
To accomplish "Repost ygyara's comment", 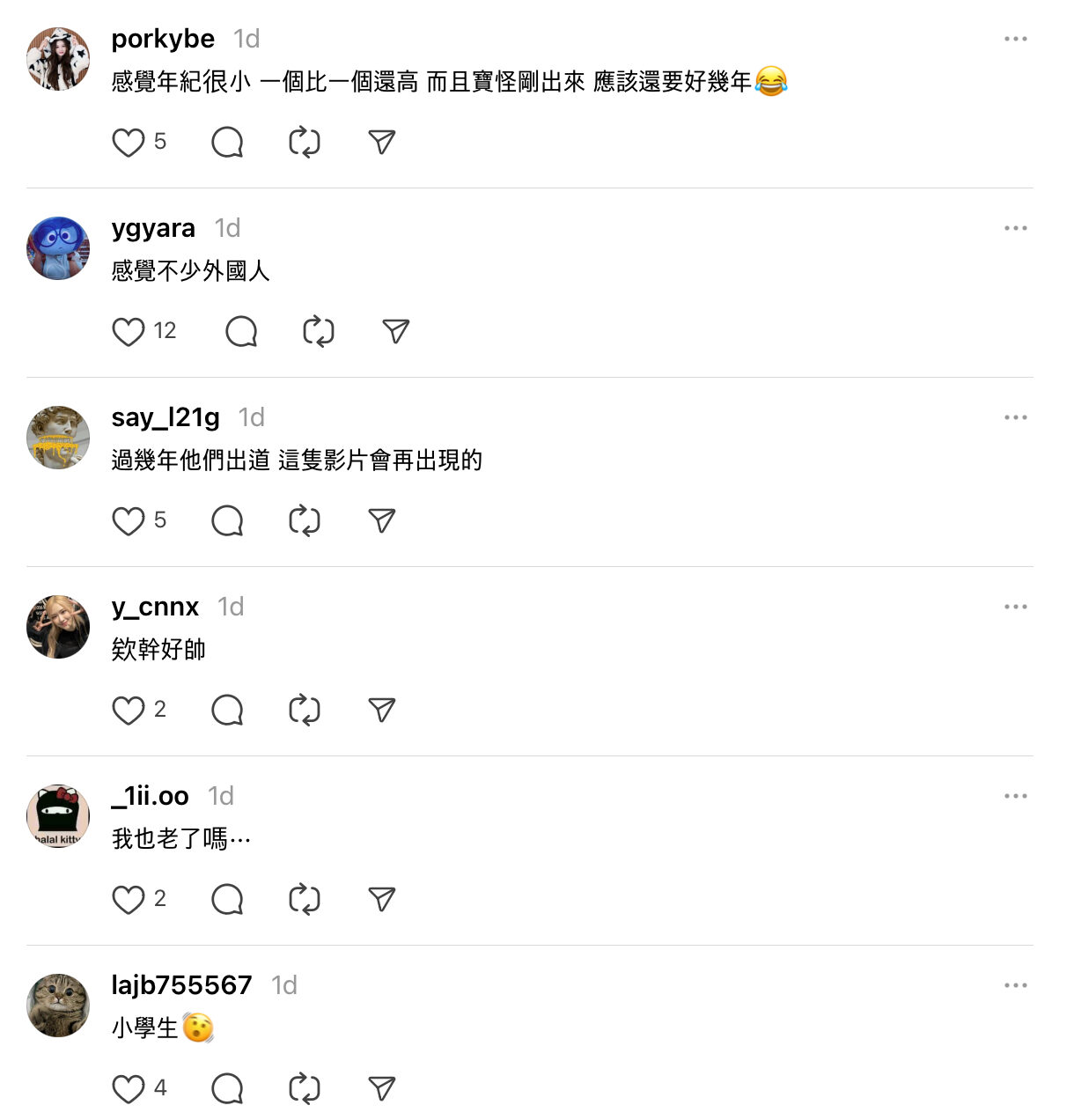I will (x=319, y=331).
